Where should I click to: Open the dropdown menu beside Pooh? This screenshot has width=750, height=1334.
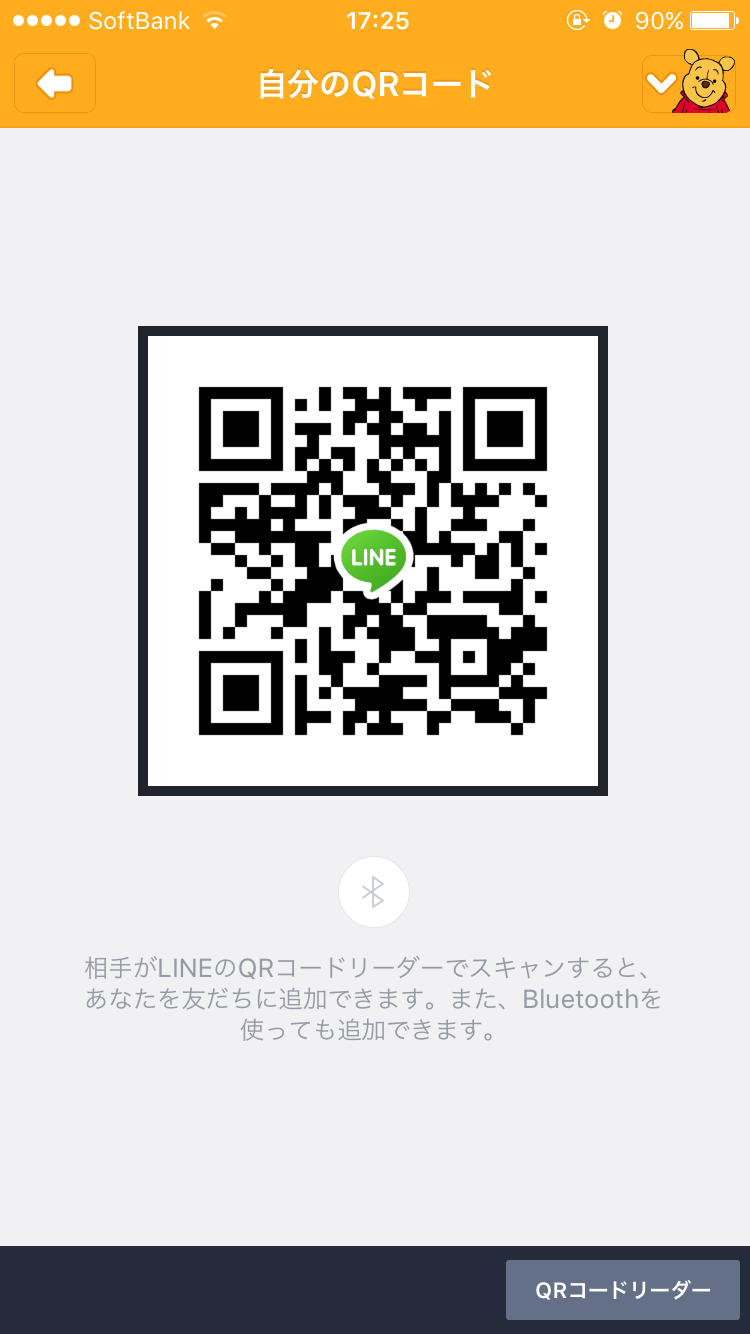(661, 84)
